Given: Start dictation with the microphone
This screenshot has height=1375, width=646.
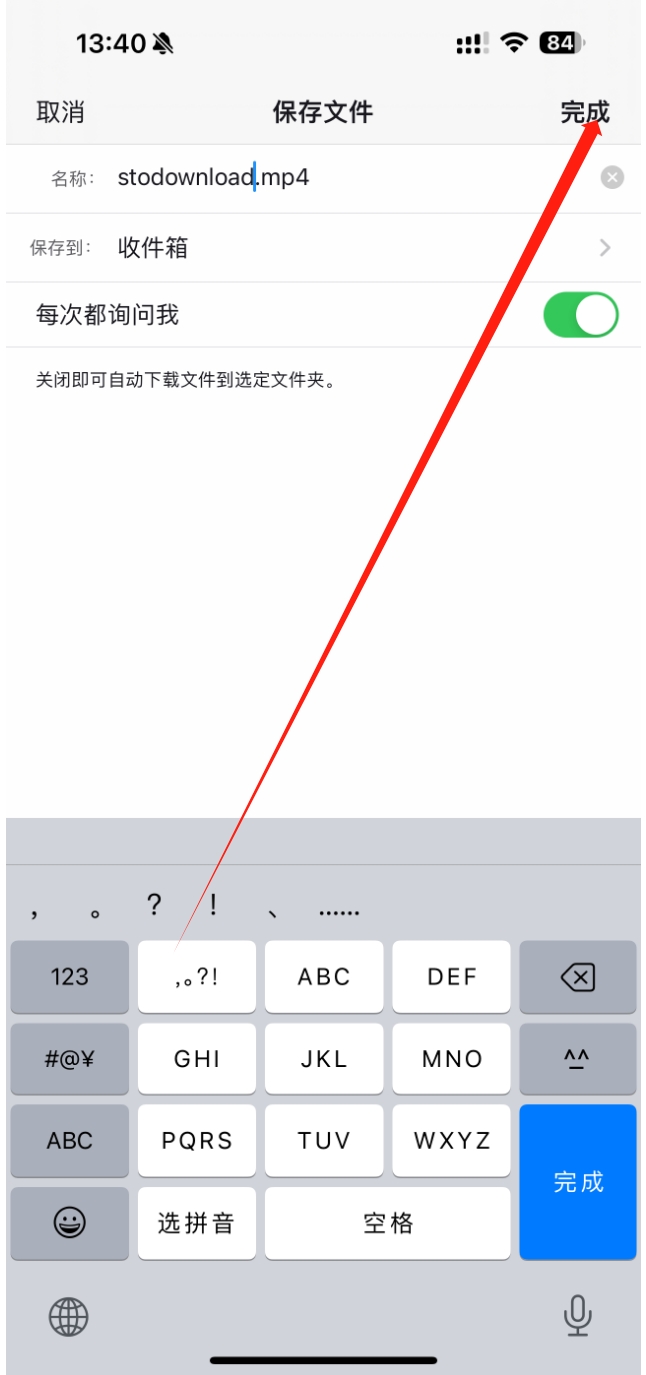Looking at the screenshot, I should tap(577, 1315).
